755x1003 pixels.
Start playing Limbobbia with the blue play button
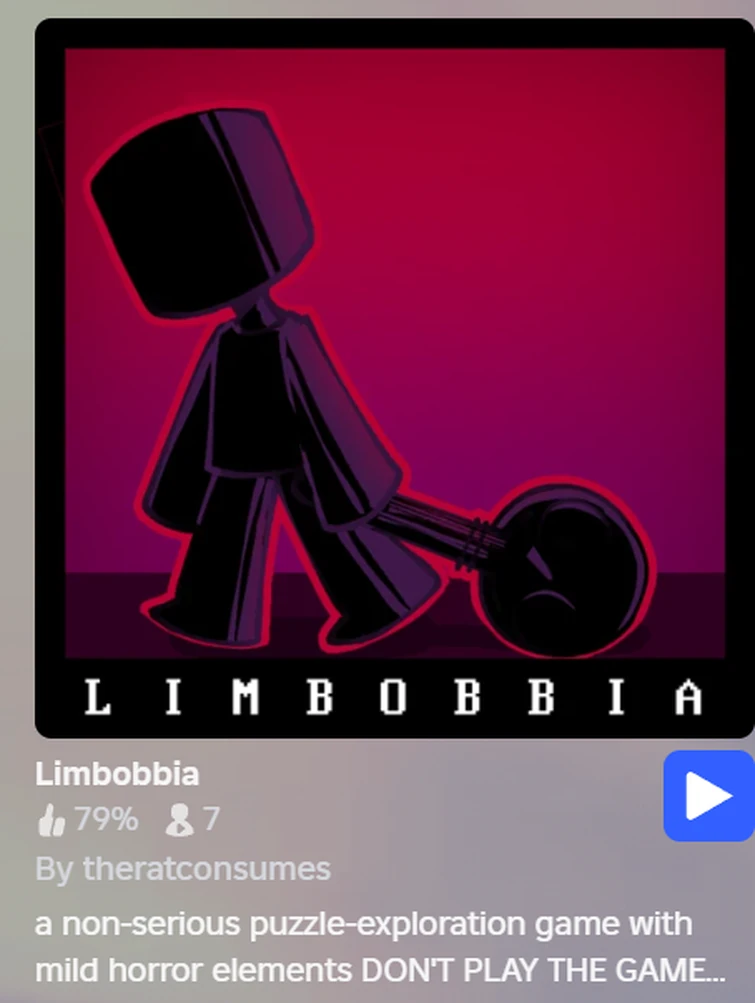click(x=708, y=796)
